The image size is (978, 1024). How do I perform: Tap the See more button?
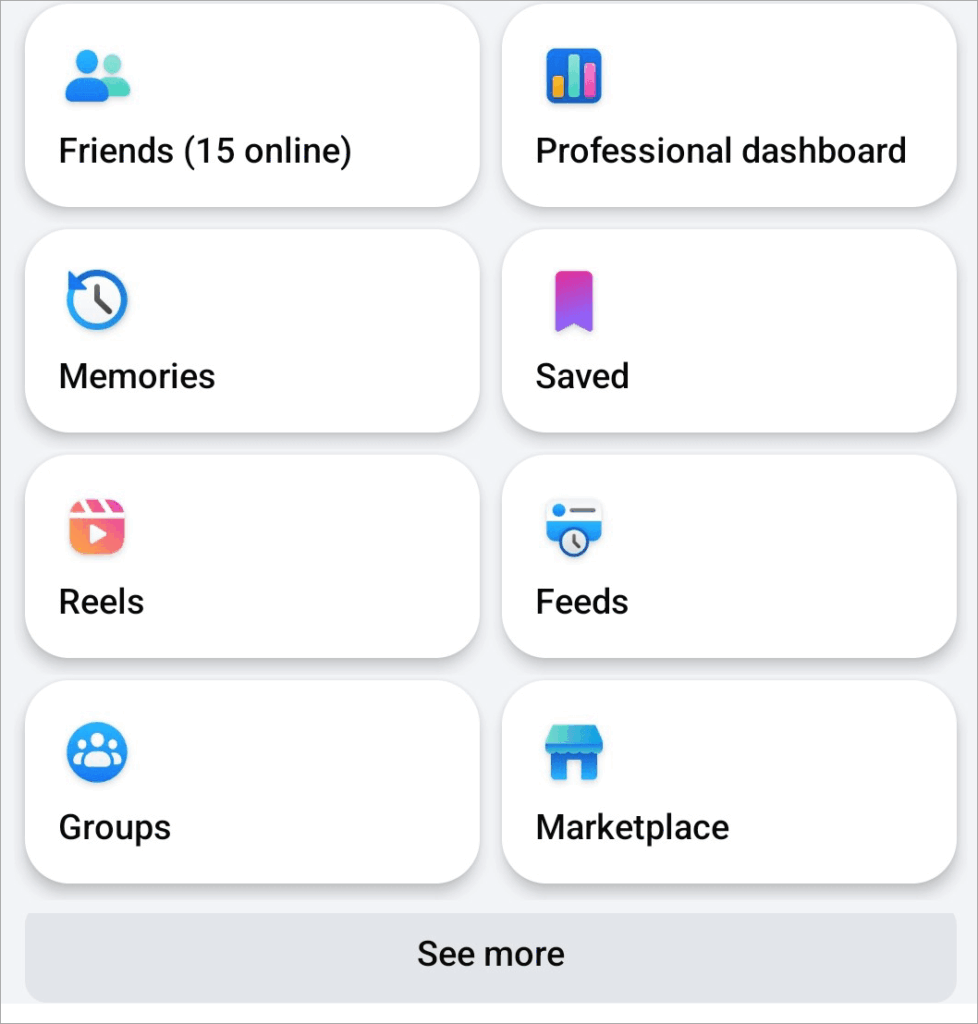click(489, 953)
